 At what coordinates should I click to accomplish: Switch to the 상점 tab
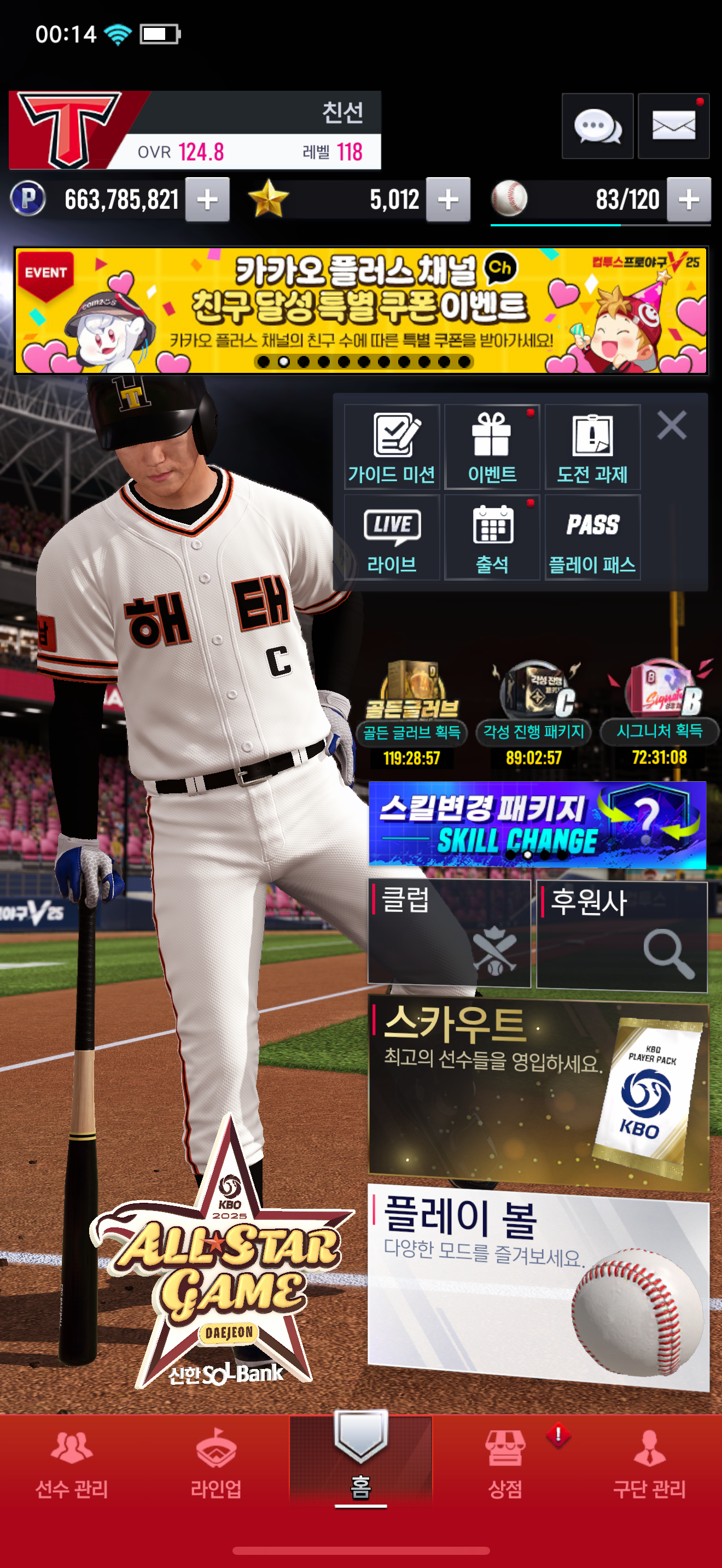505,1464
